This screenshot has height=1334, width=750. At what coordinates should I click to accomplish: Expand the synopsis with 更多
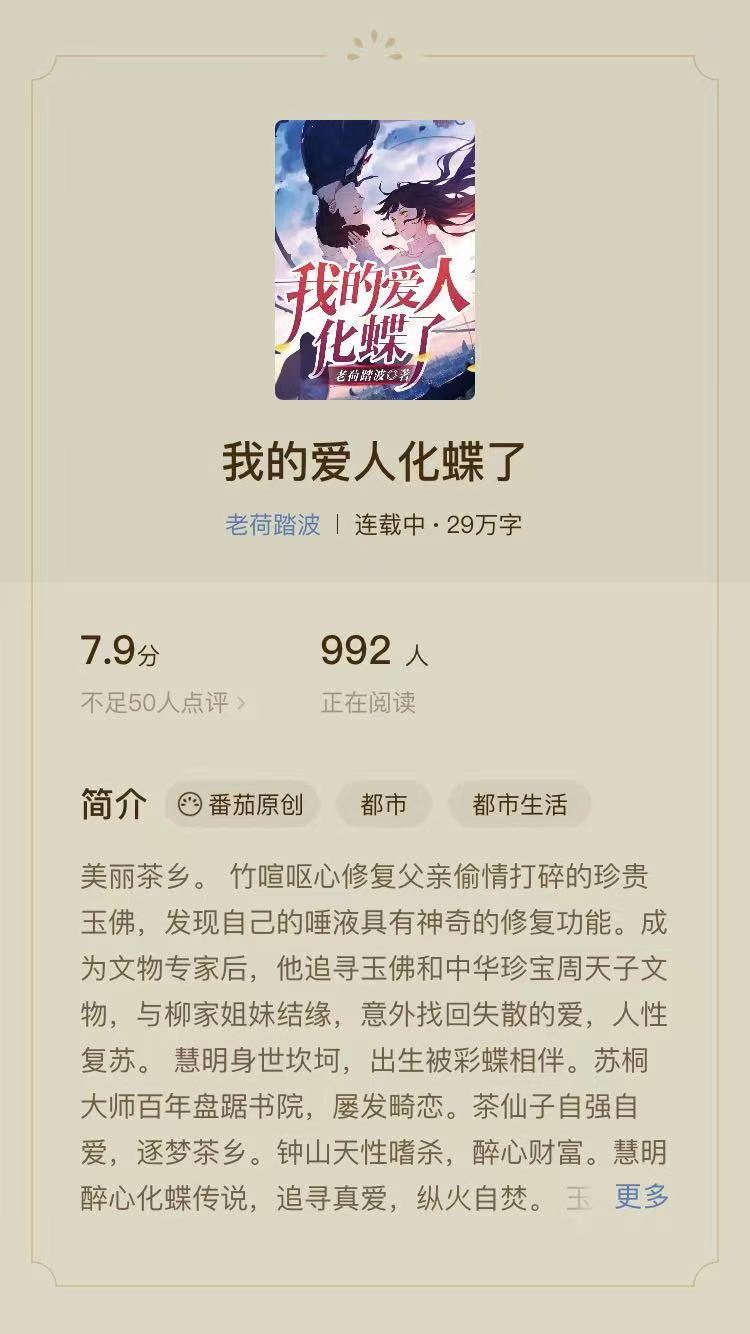point(641,1195)
